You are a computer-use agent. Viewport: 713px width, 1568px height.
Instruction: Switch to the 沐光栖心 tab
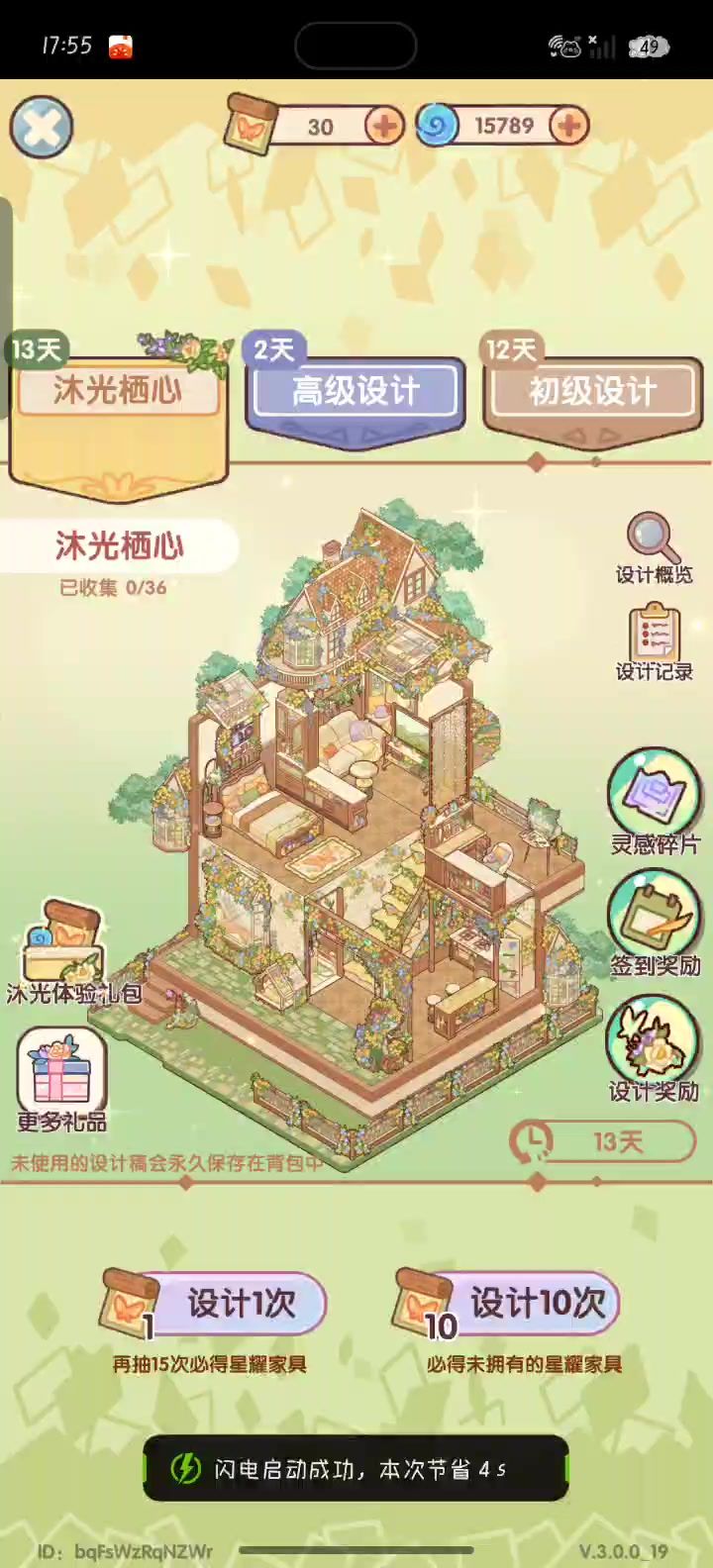118,392
